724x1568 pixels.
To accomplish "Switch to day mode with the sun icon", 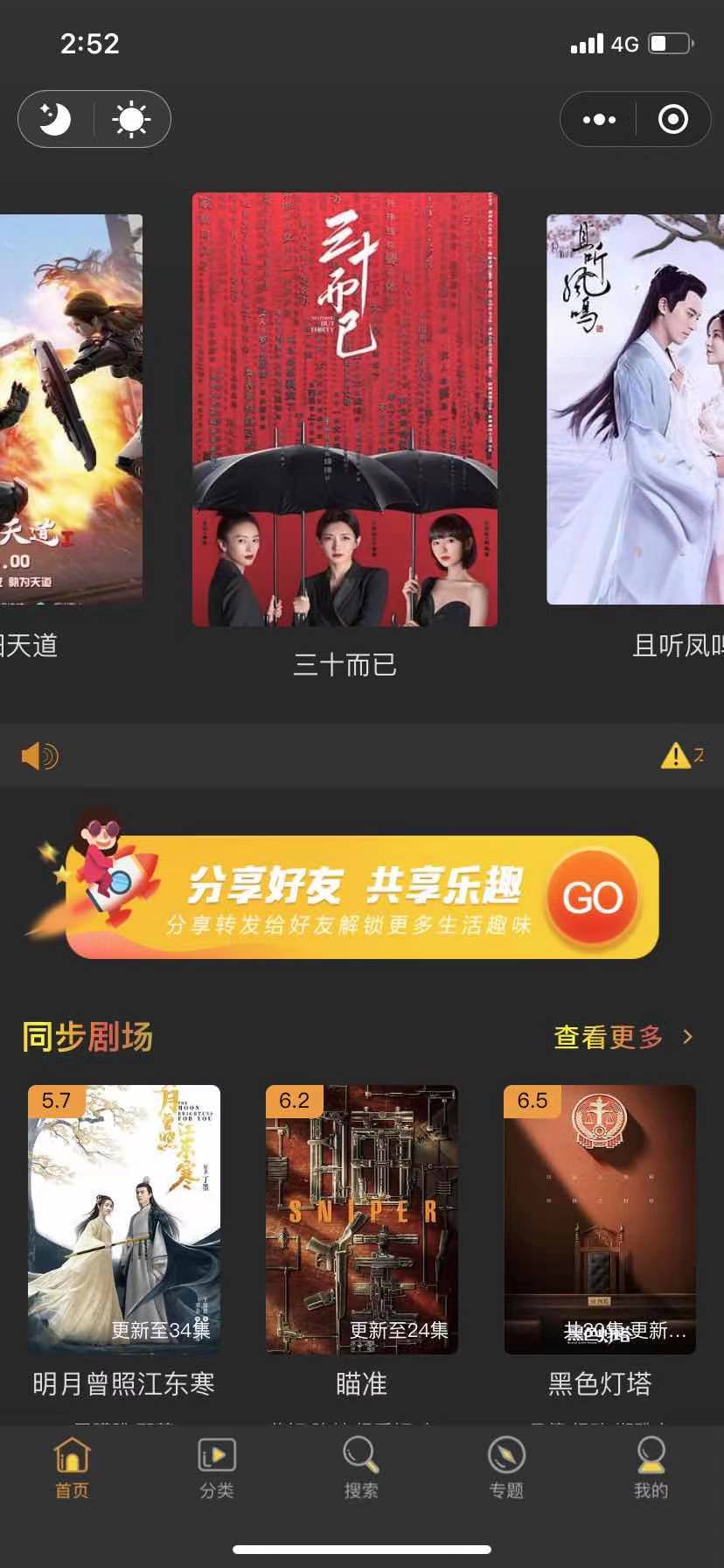I will point(131,119).
